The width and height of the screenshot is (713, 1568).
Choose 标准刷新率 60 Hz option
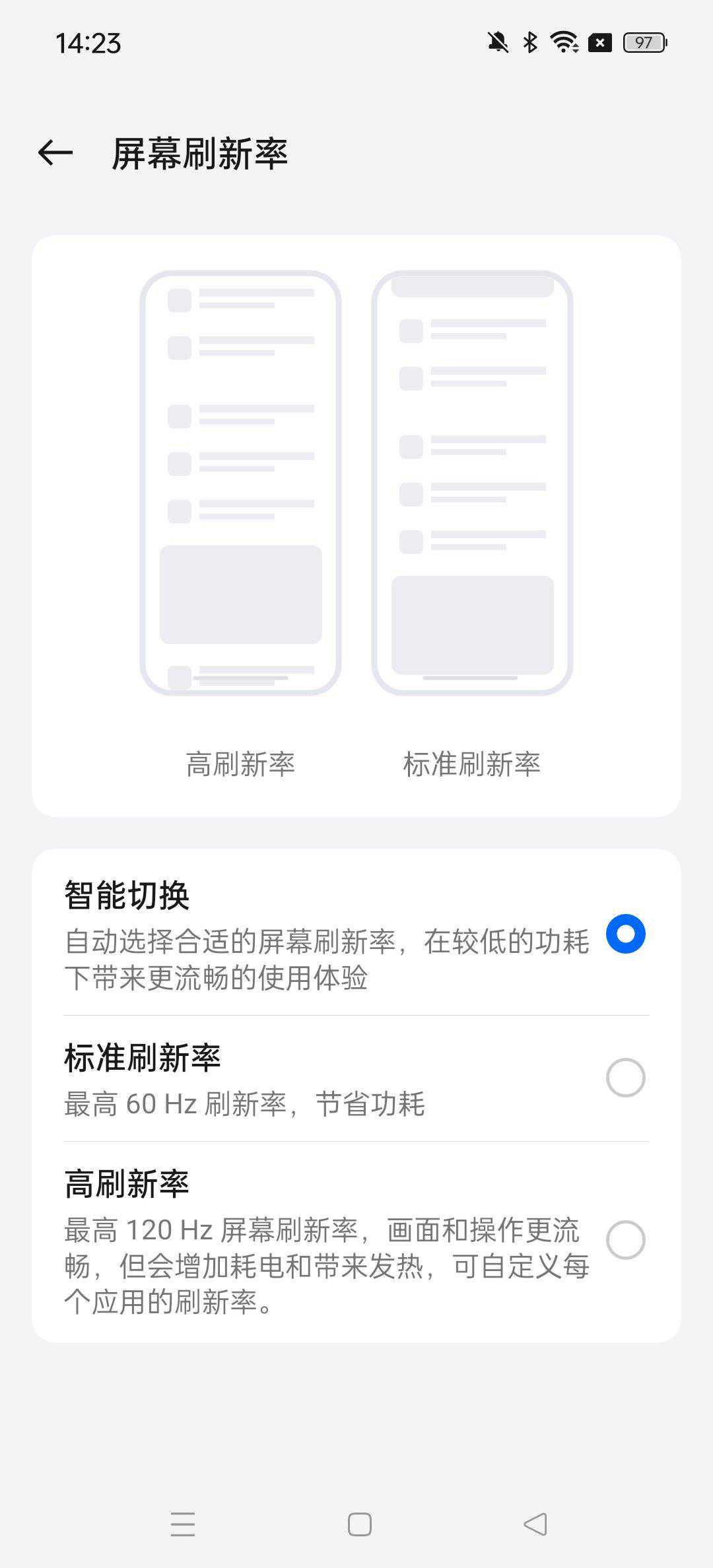pyautogui.click(x=625, y=1078)
